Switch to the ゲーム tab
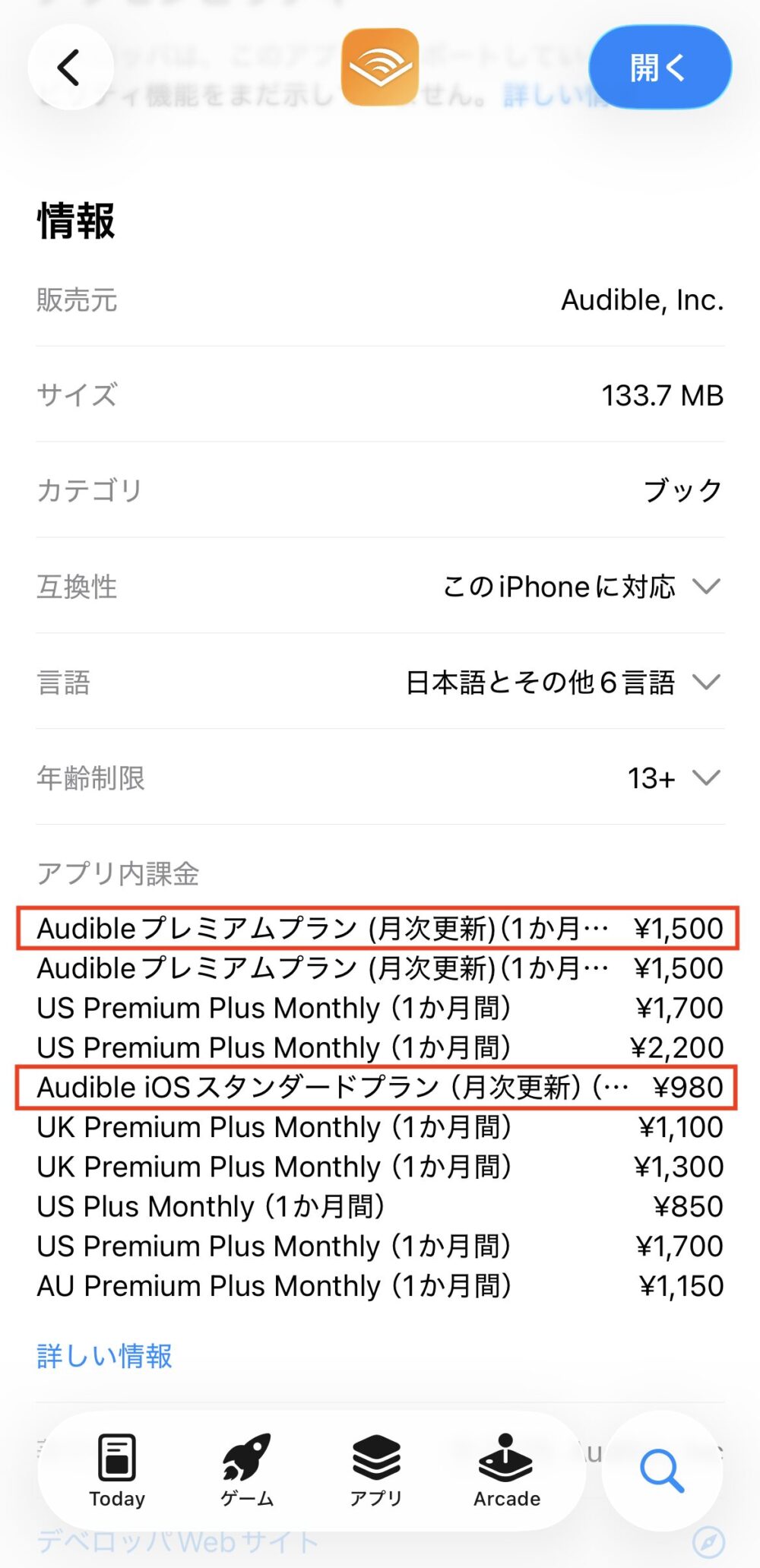This screenshot has height=1568, width=760. coord(247,1471)
